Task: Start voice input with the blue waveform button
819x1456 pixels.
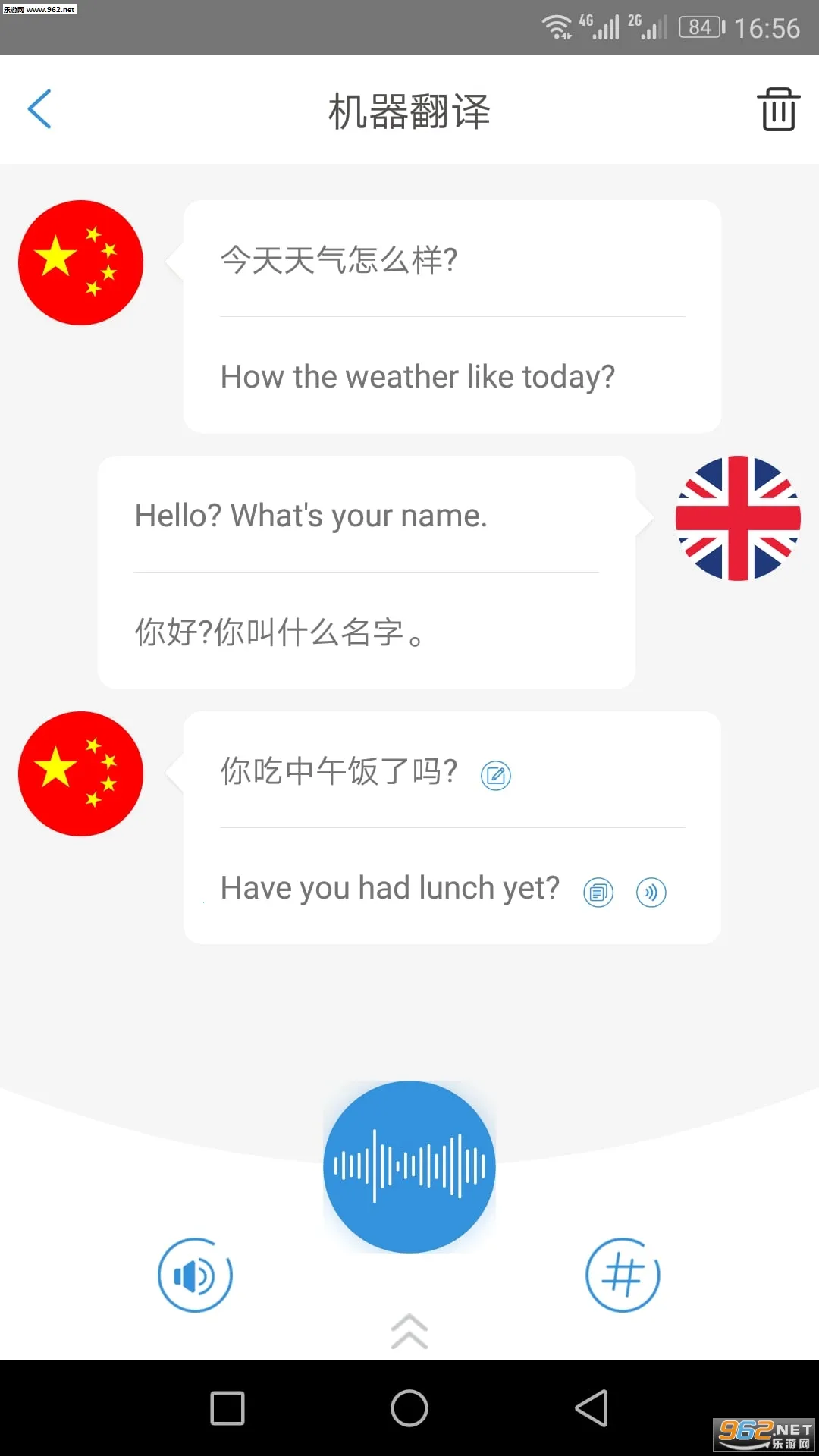Action: coord(409,1166)
